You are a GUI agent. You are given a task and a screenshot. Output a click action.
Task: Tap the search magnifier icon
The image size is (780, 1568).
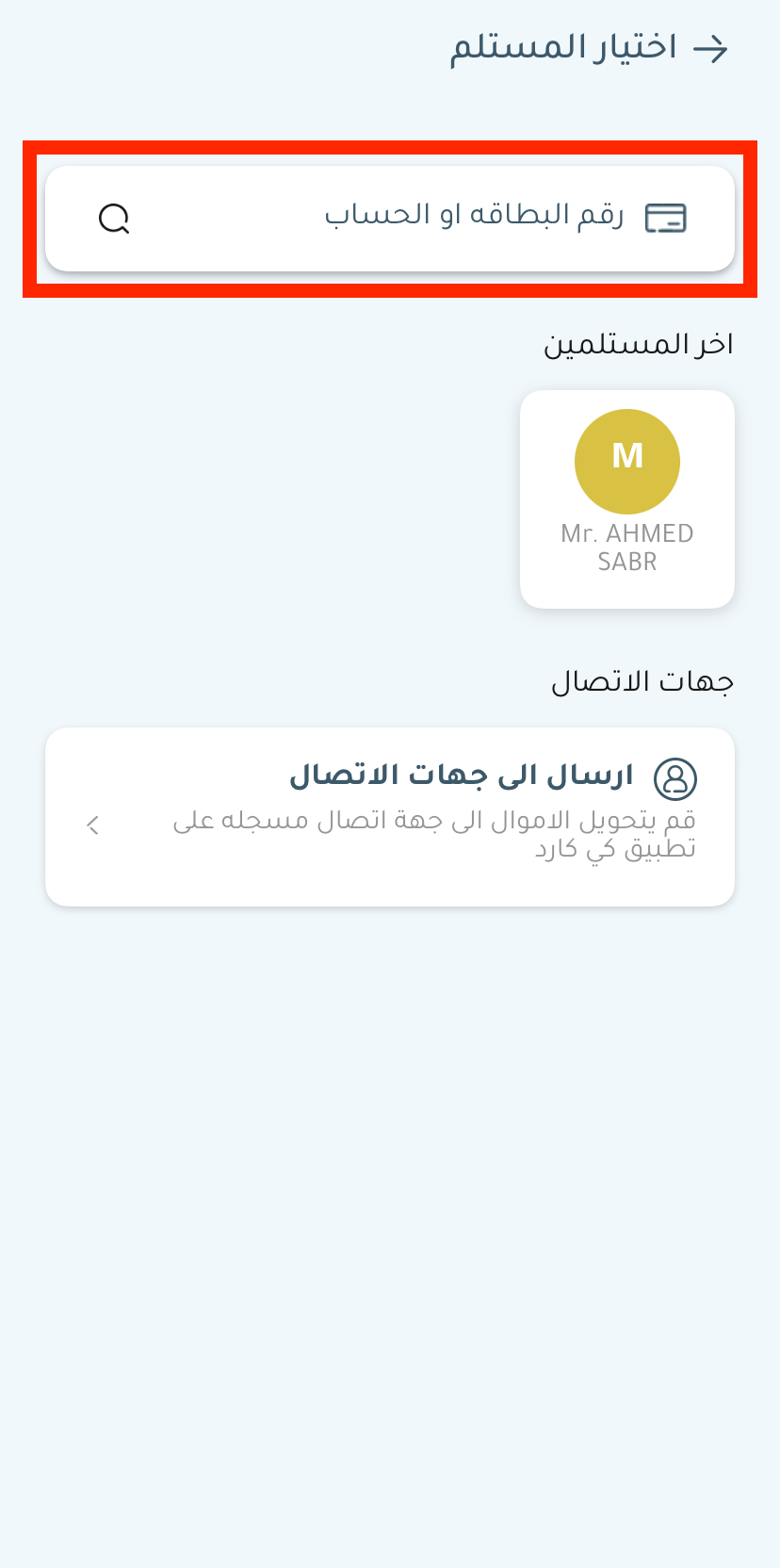click(x=114, y=219)
